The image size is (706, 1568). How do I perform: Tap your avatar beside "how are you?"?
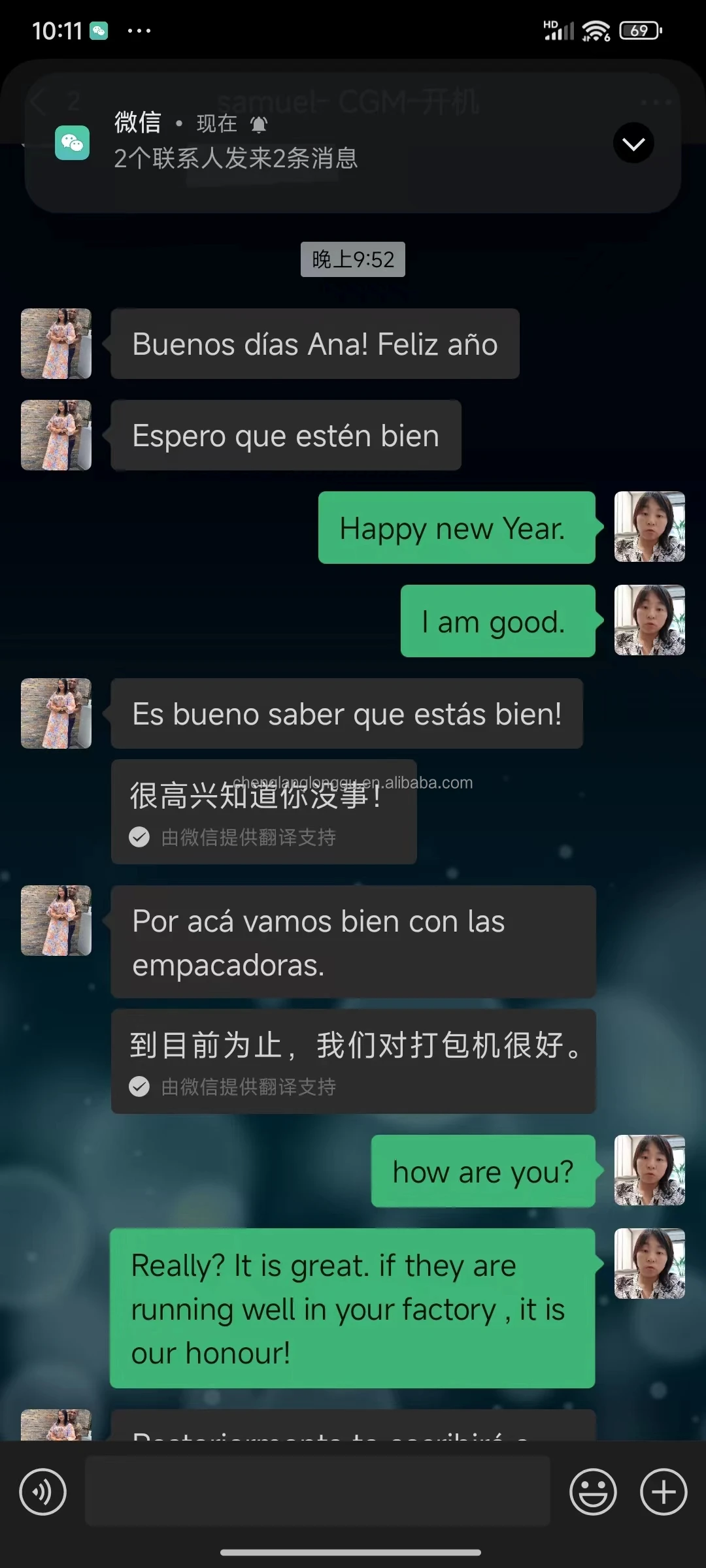650,1170
